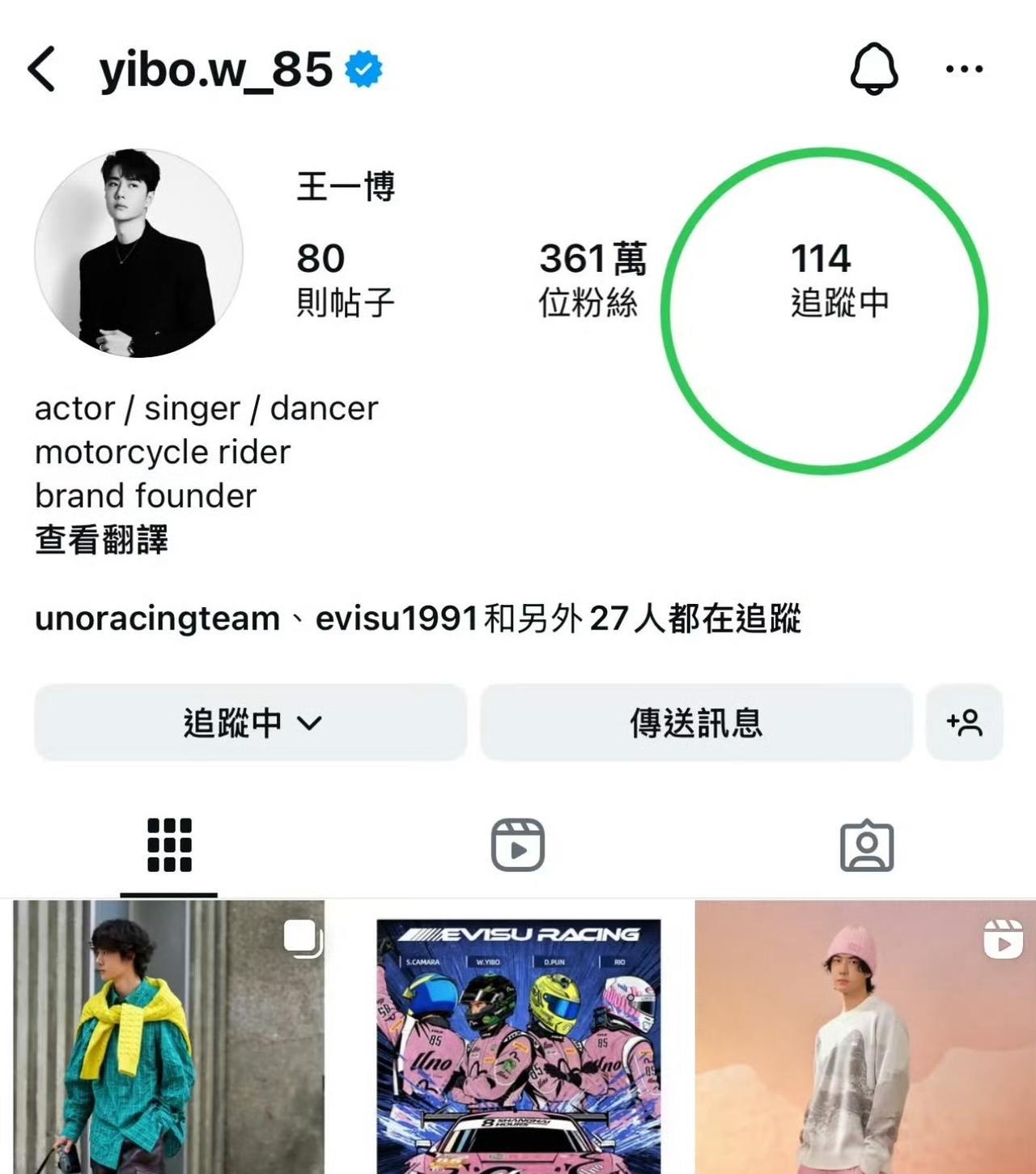Expand the 追蹤中 following dropdown button
The image size is (1036, 1174).
point(250,722)
